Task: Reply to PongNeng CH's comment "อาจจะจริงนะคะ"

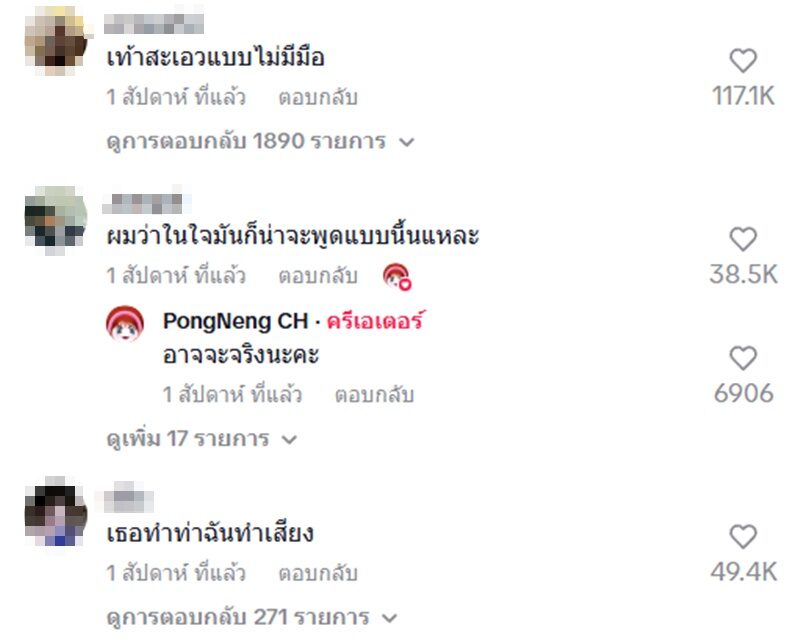Action: click(x=374, y=395)
